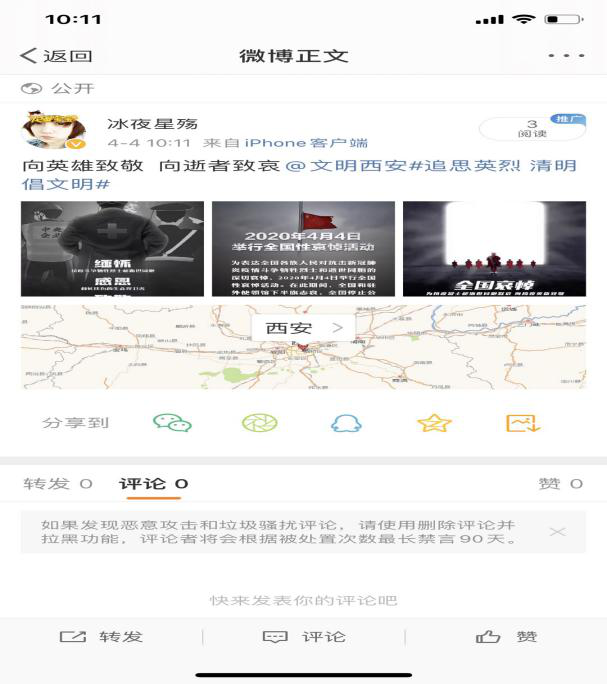The height and width of the screenshot is (684, 607).
Task: View the 2020年4月4日 flag image
Action: point(303,248)
